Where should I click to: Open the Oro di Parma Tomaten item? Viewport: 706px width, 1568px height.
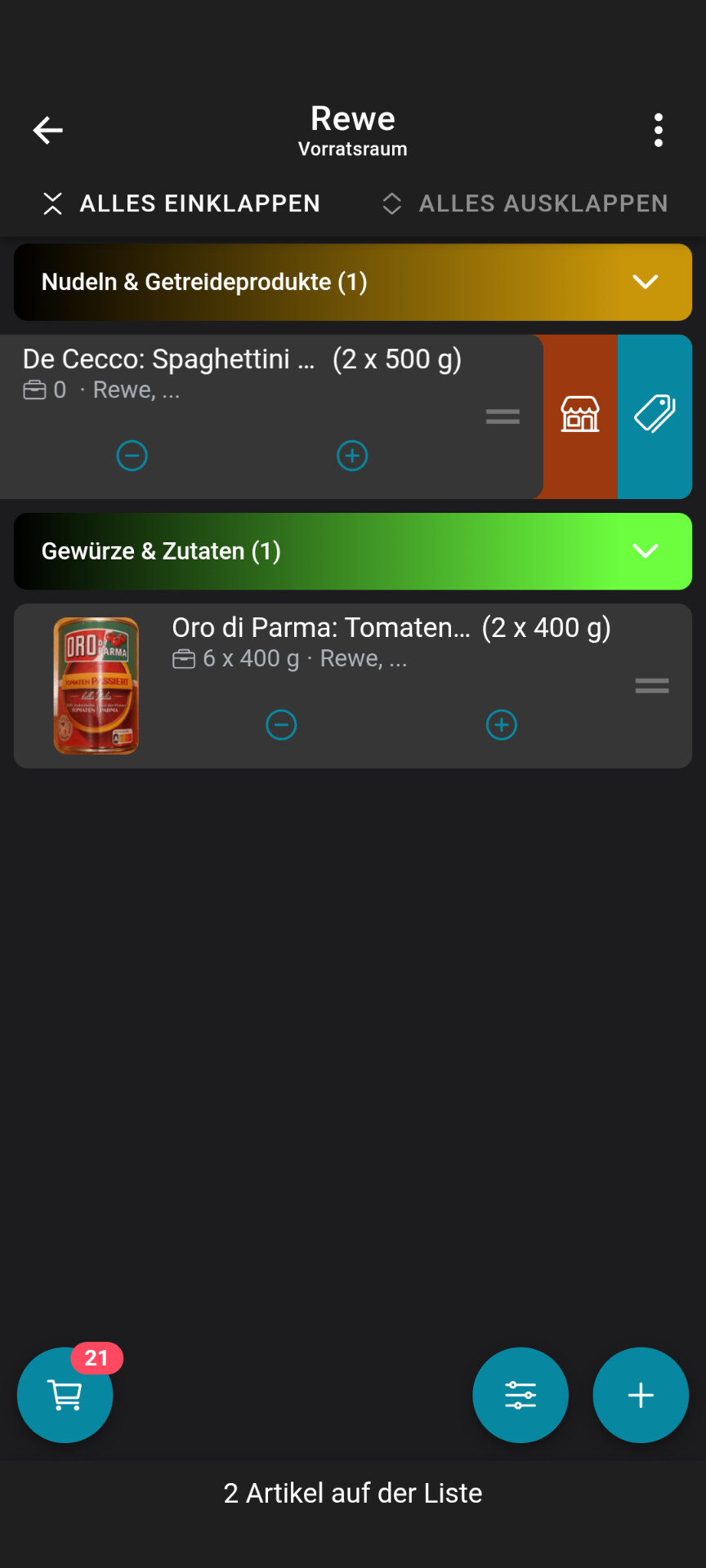click(353, 686)
